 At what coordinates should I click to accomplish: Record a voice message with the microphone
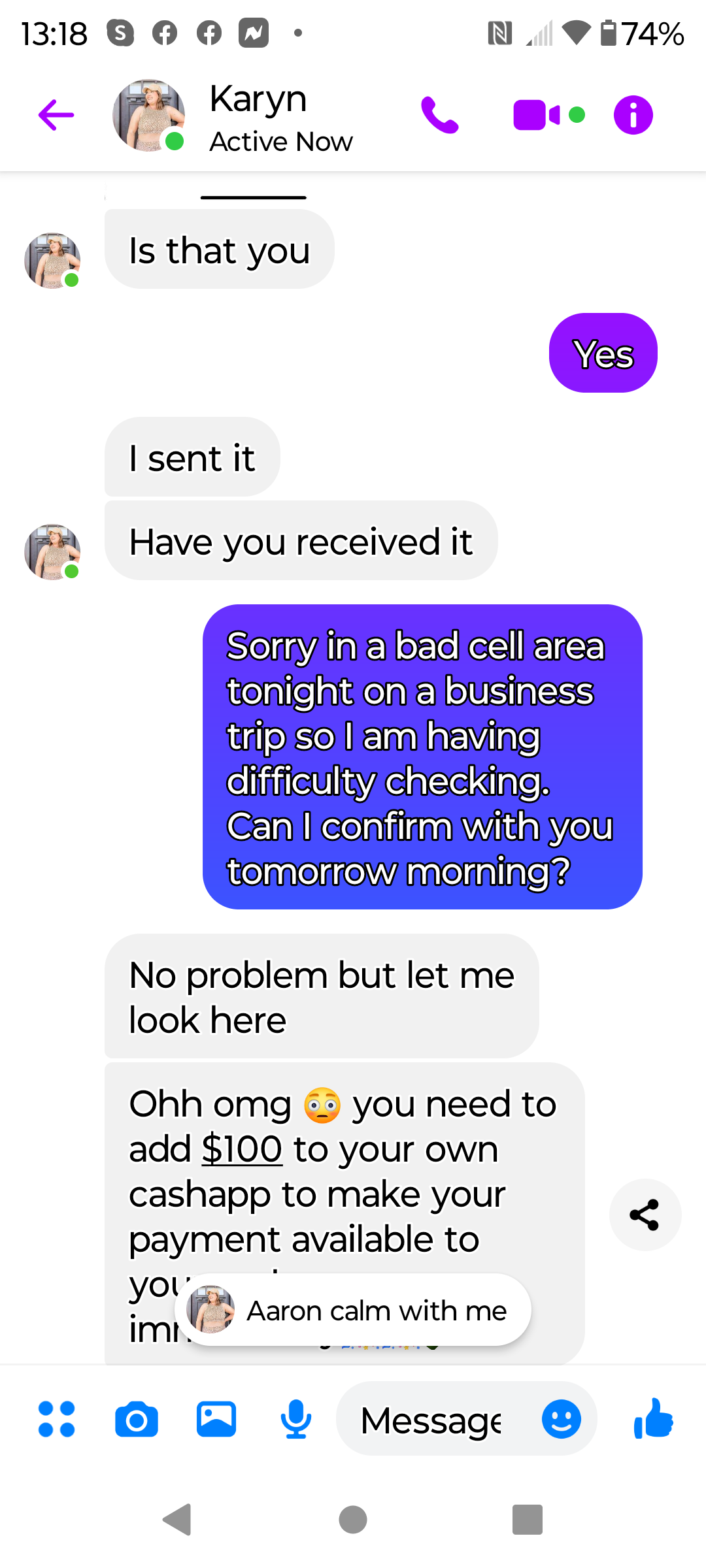(x=295, y=1419)
